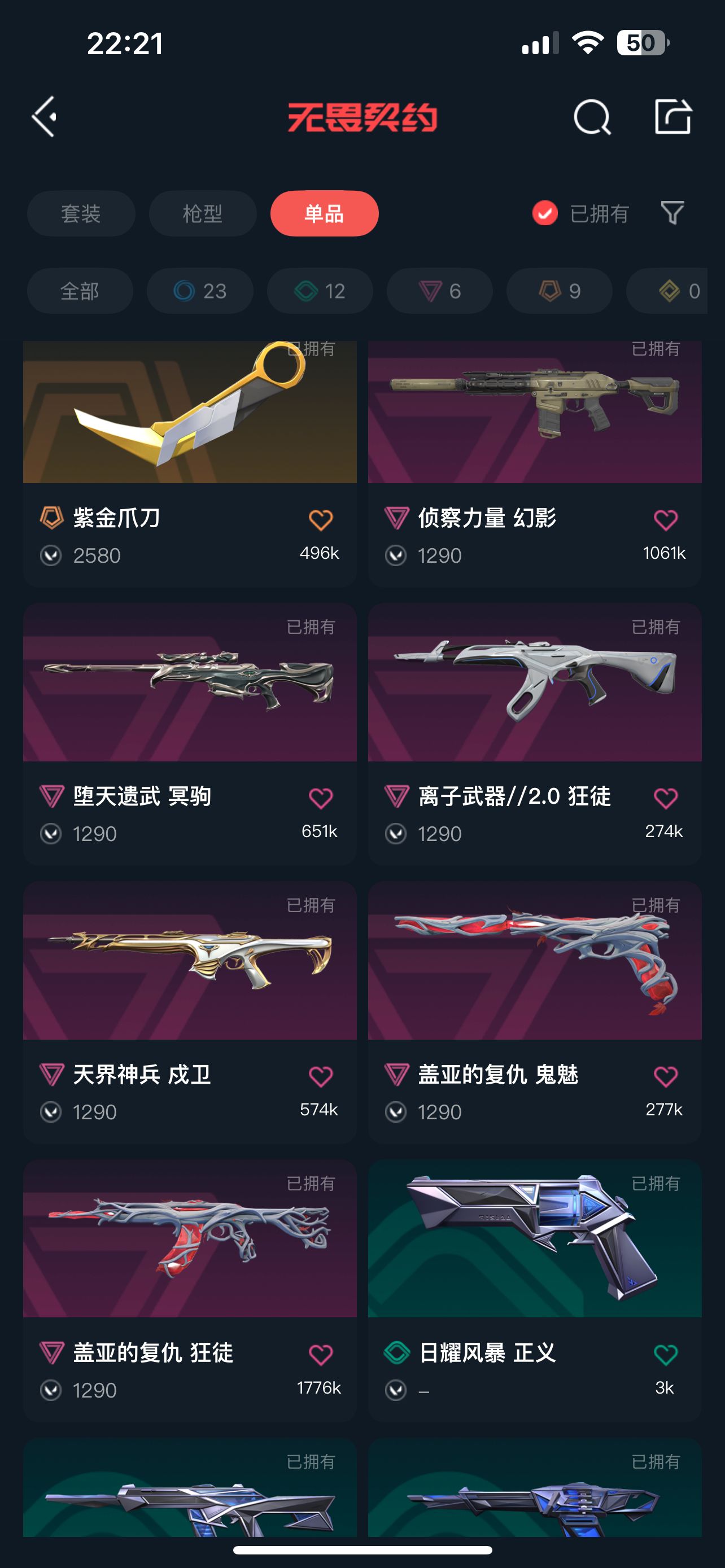Filter by the blue tier chip 23
The height and width of the screenshot is (1568, 725).
tap(200, 292)
